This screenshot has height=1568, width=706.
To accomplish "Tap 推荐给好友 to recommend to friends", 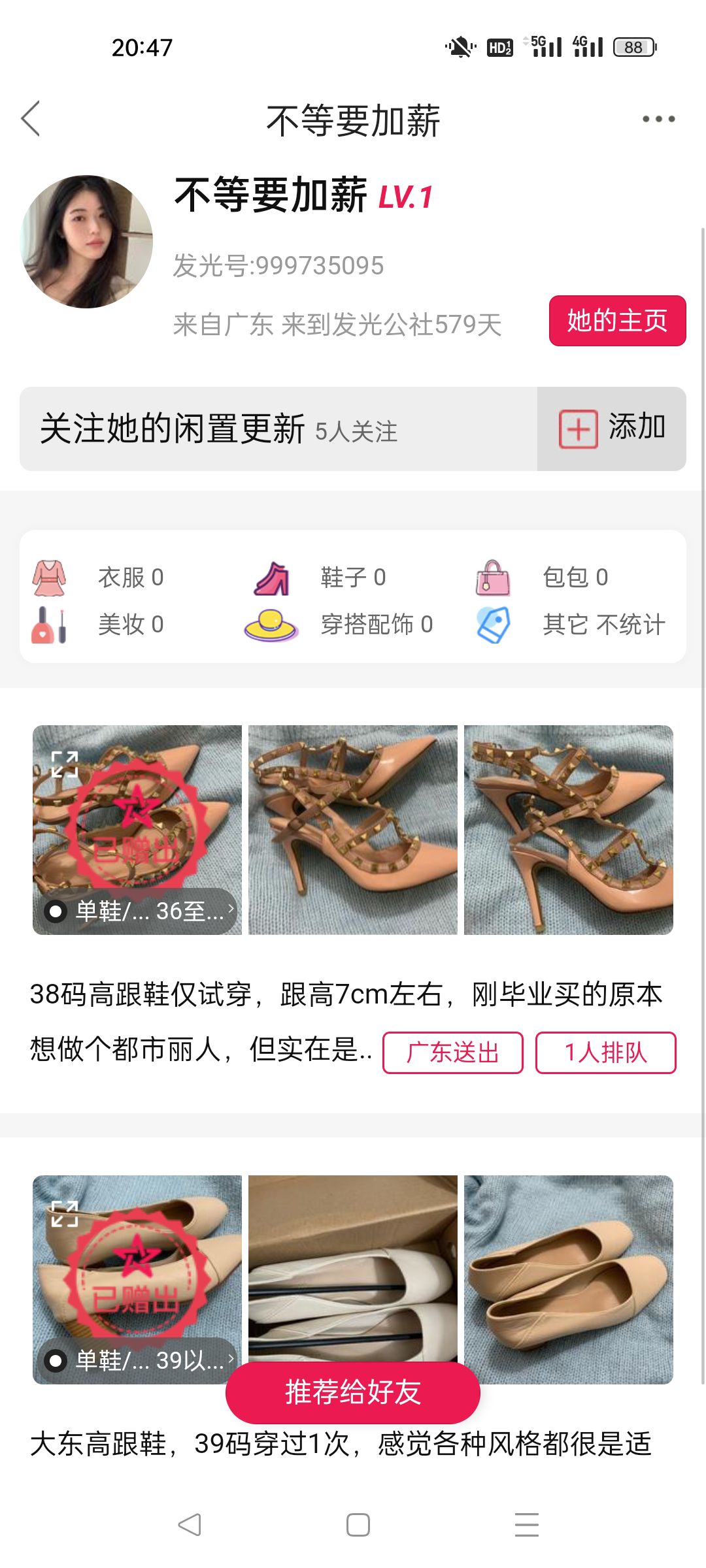I will click(x=353, y=1392).
